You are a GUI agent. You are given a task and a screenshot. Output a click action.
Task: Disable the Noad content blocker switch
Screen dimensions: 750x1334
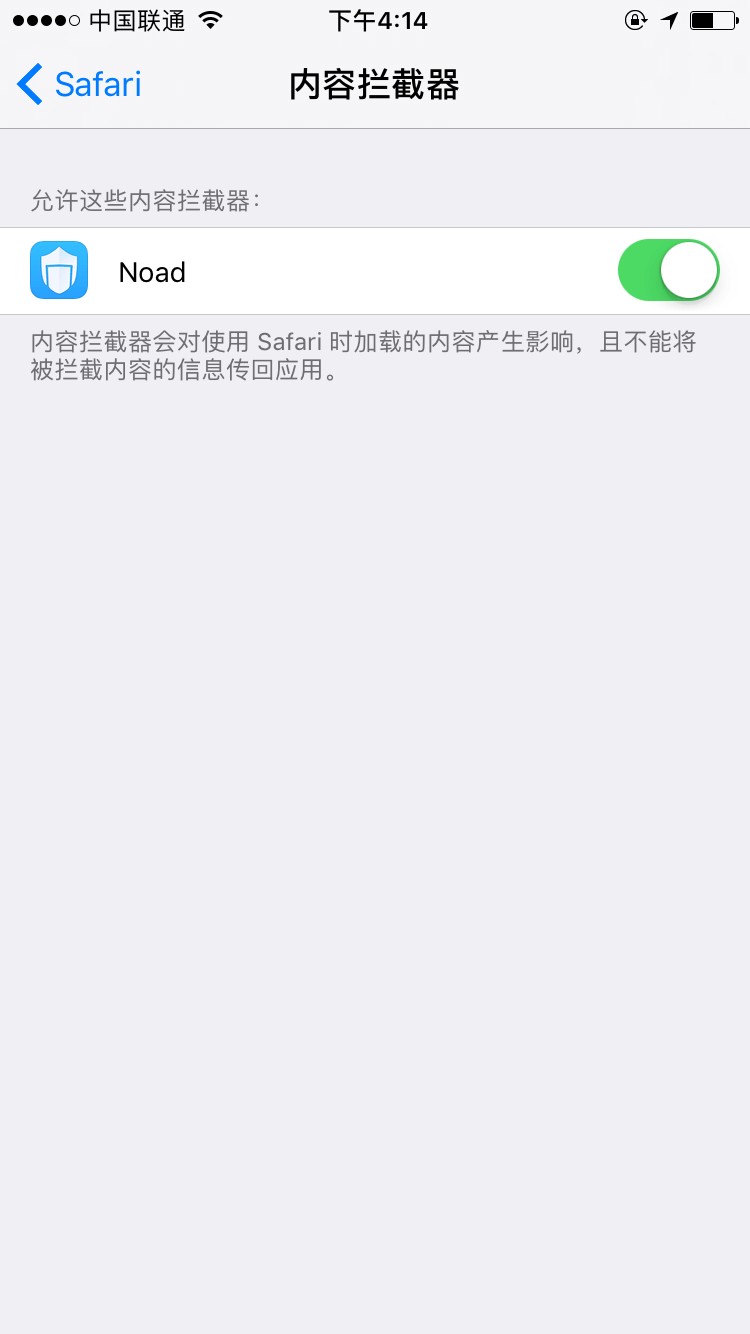click(x=669, y=270)
